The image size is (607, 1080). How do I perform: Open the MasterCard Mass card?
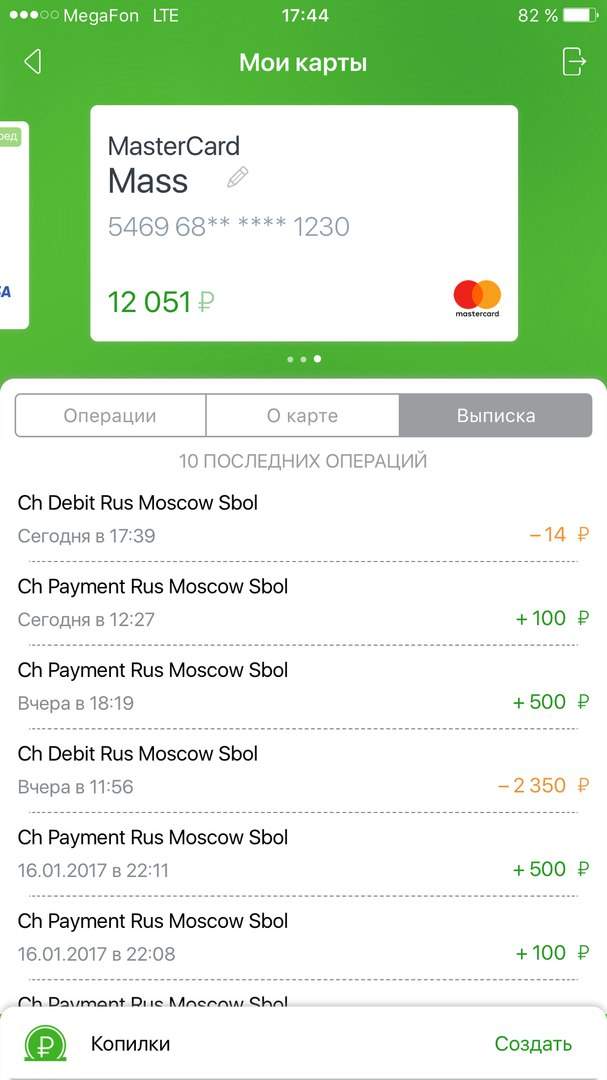pos(304,223)
